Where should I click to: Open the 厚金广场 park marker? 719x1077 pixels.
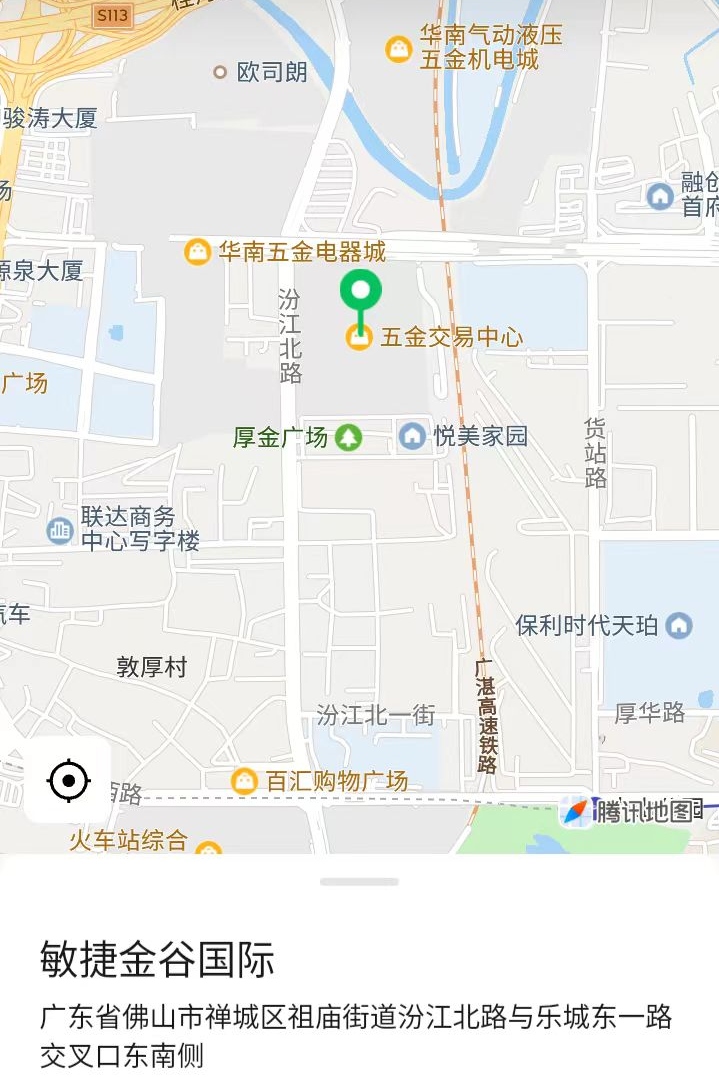(348, 437)
